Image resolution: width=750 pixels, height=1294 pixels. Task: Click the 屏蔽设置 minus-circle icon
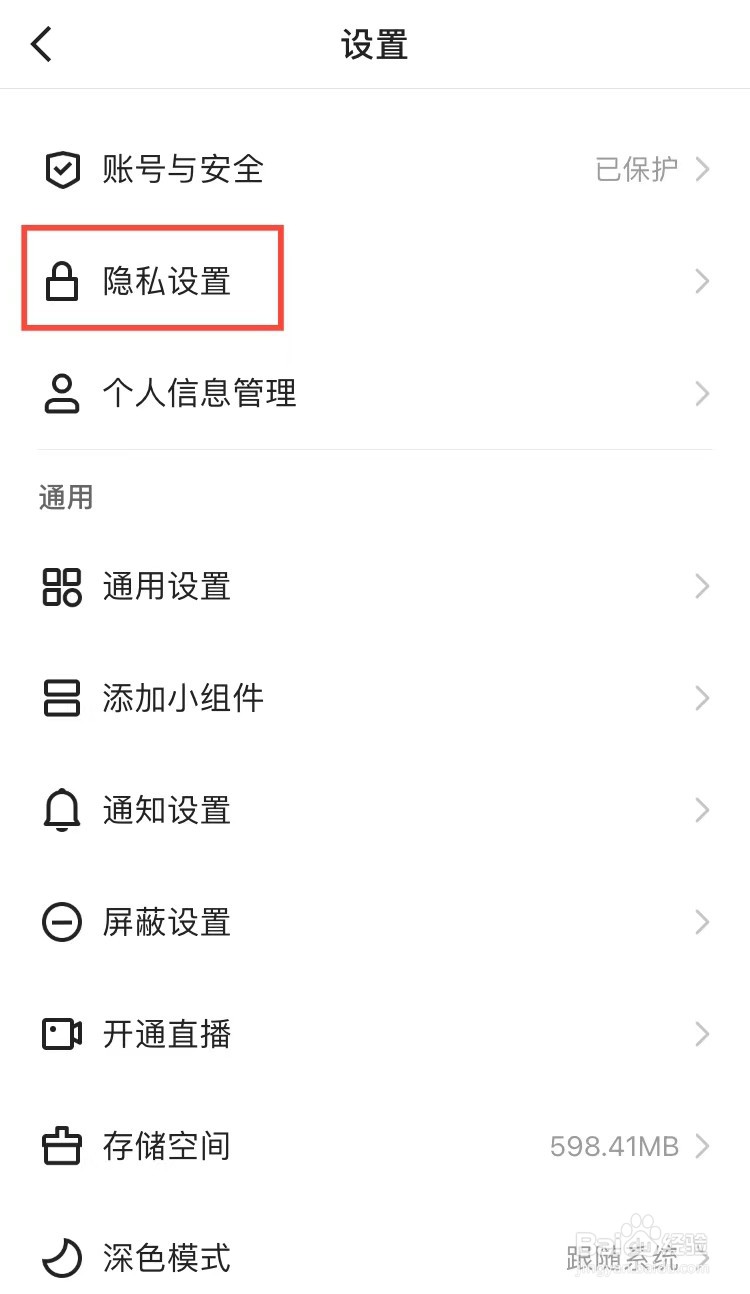click(62, 922)
